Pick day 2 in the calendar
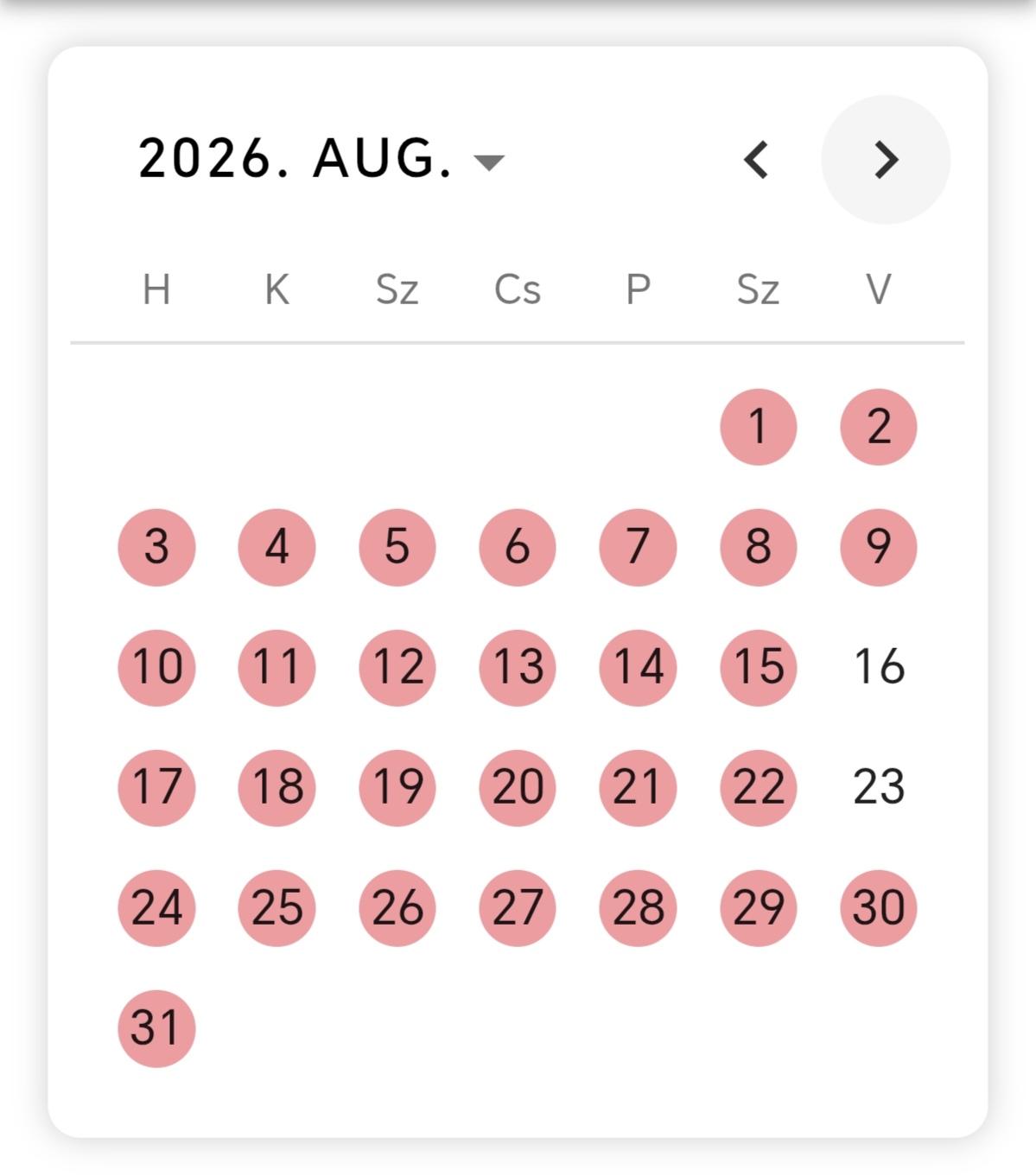Viewport: 1036px width, 1176px height. pos(878,427)
